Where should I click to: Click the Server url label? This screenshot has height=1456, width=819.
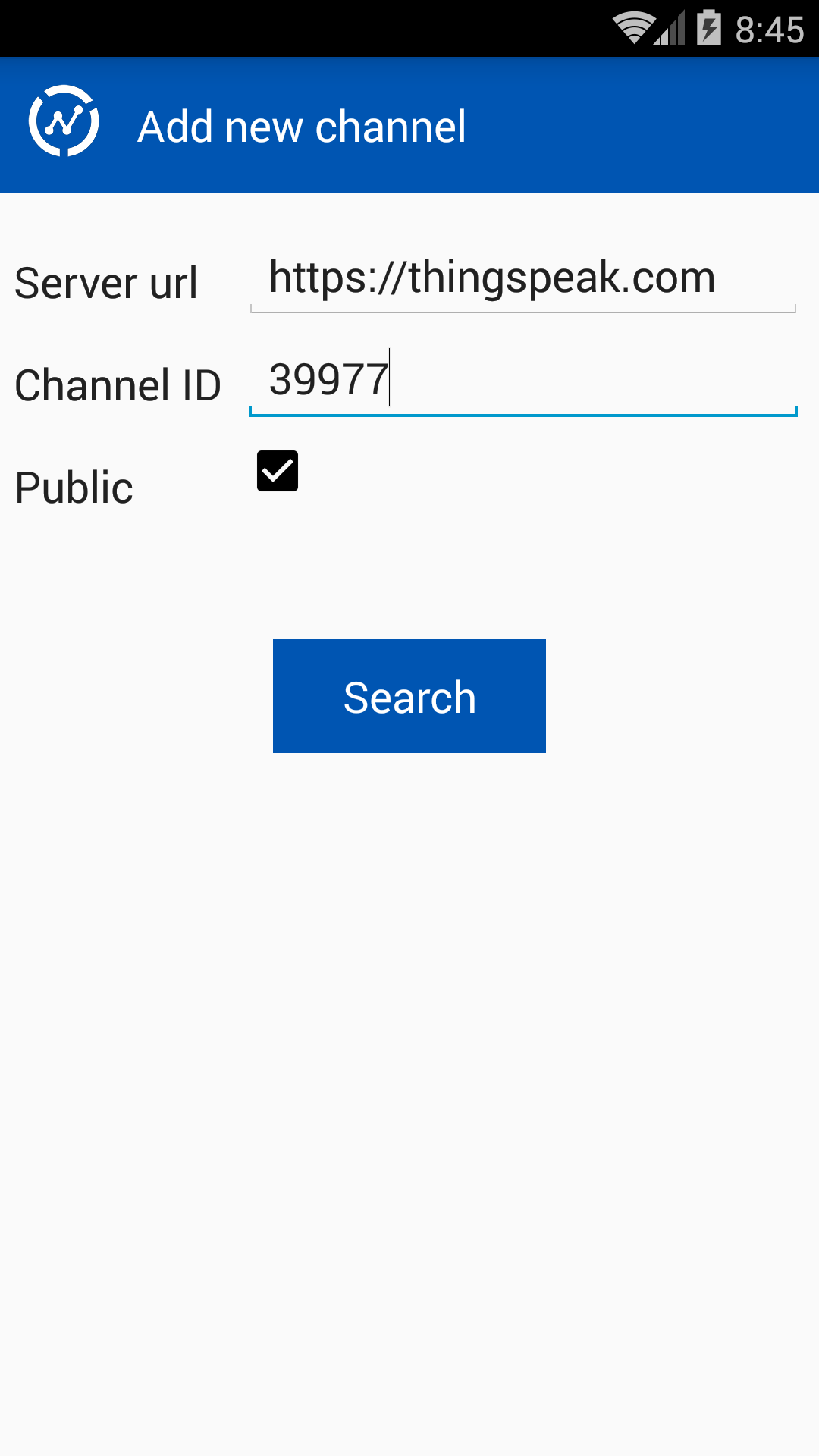pos(106,284)
